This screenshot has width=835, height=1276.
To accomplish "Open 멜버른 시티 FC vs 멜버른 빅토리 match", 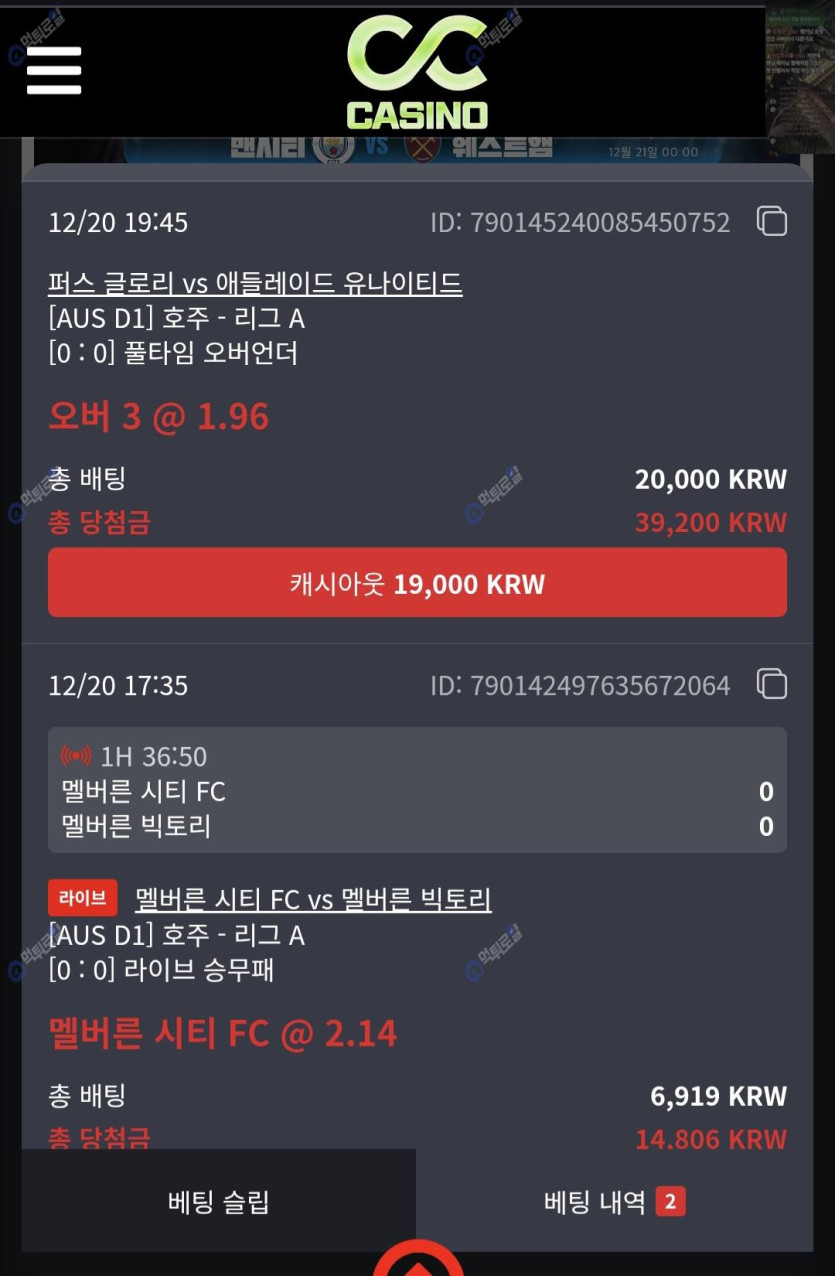I will [x=313, y=900].
